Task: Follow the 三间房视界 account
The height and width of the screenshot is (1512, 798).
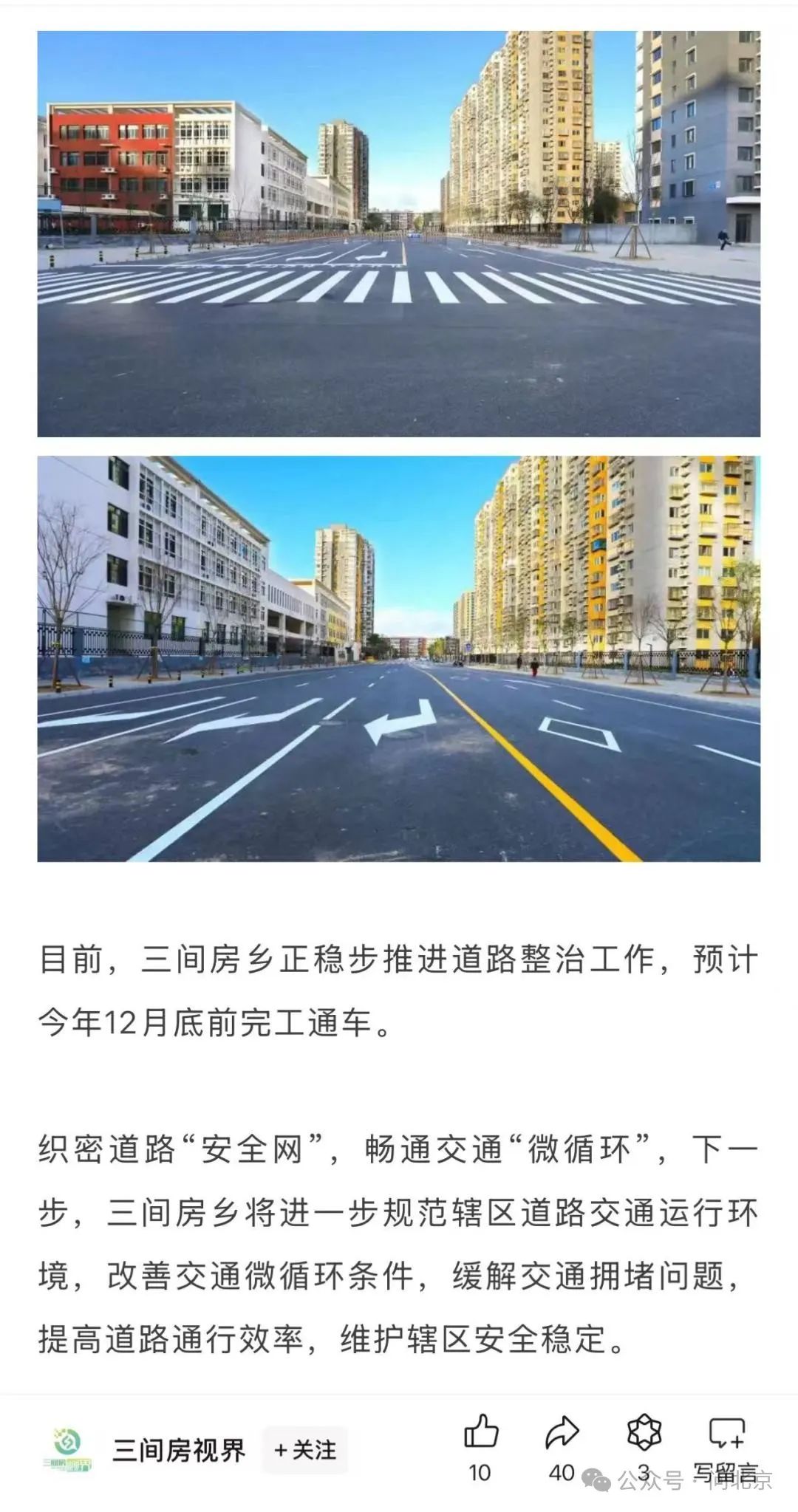Action: pyautogui.click(x=305, y=1450)
